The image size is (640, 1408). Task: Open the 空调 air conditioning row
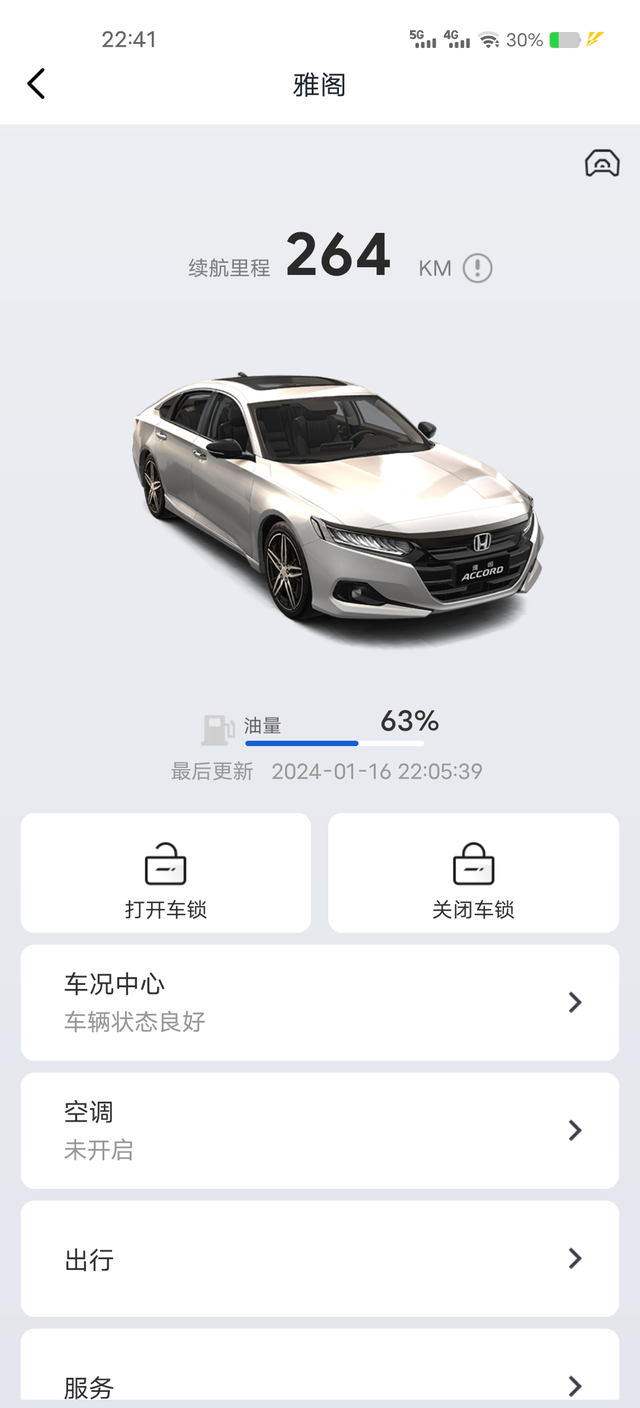(x=320, y=1131)
